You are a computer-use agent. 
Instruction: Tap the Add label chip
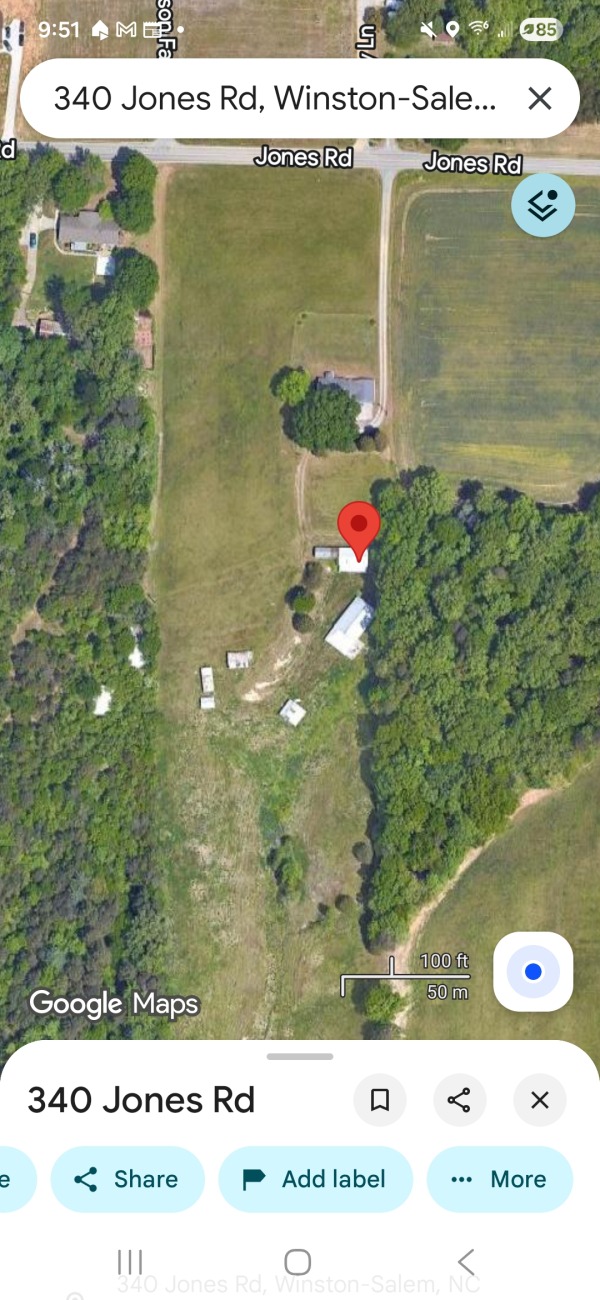click(315, 1179)
